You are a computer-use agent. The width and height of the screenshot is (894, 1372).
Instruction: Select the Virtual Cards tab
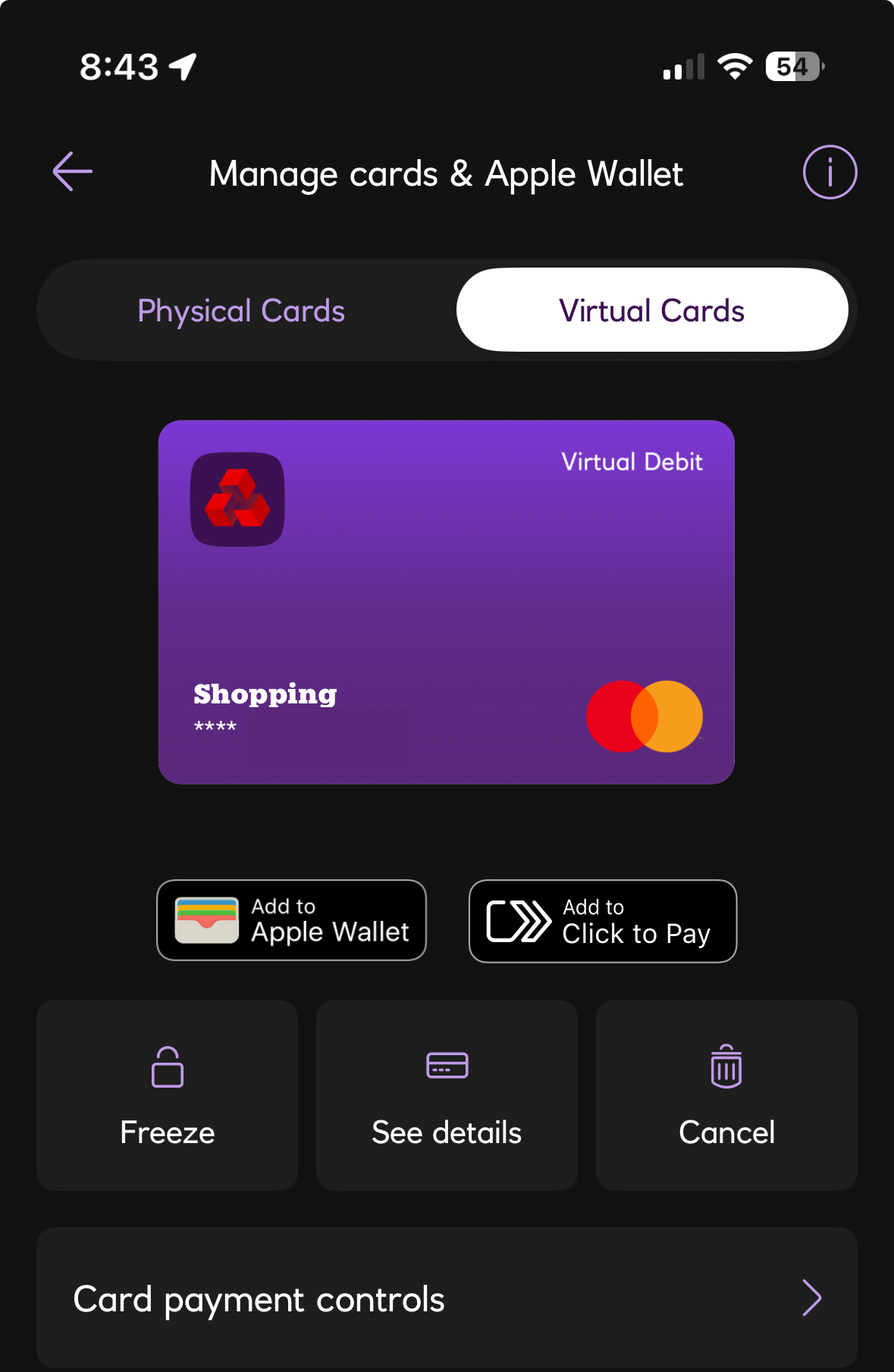click(651, 311)
